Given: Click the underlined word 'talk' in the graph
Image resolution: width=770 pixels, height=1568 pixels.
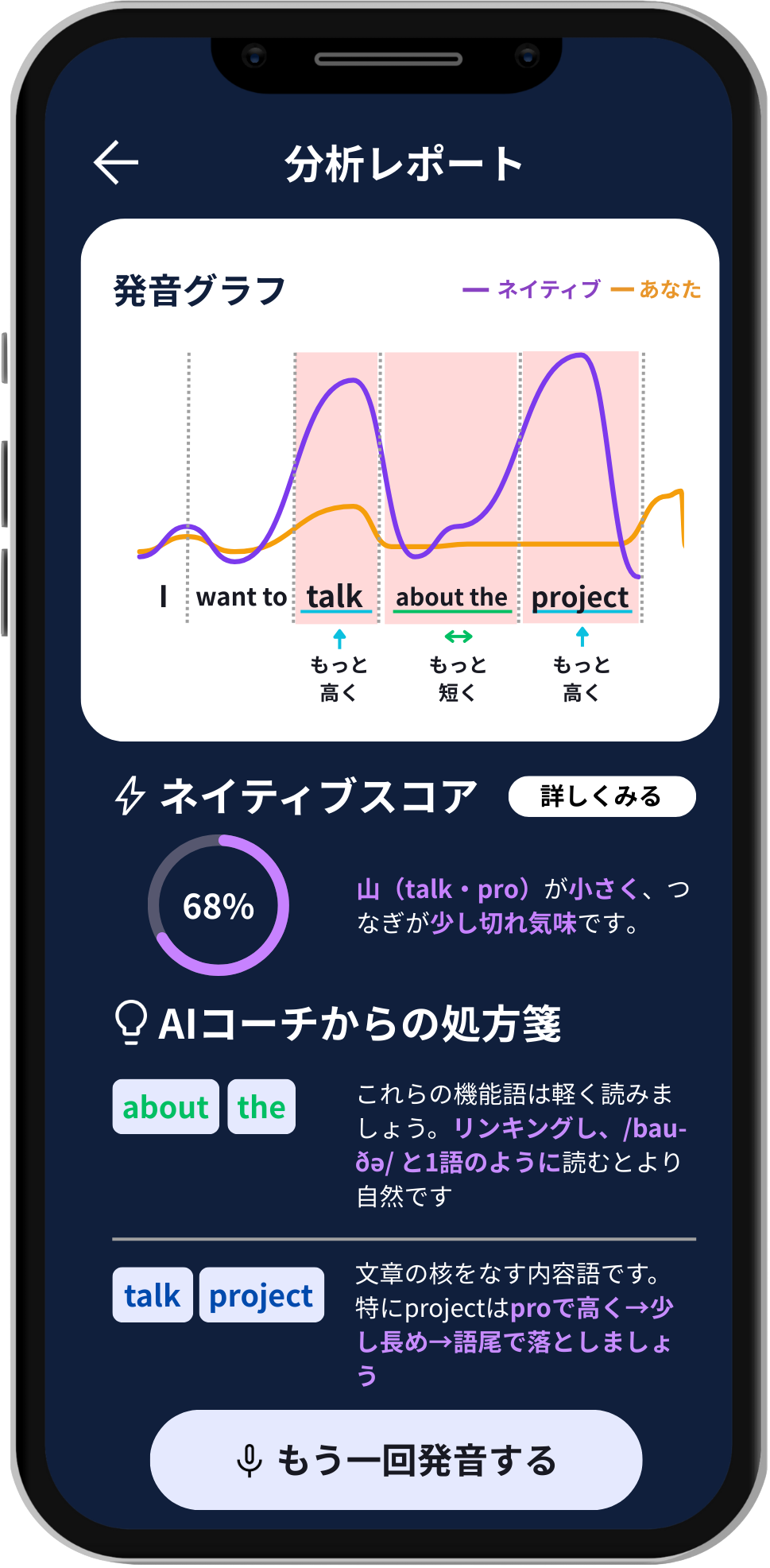Looking at the screenshot, I should 337,597.
